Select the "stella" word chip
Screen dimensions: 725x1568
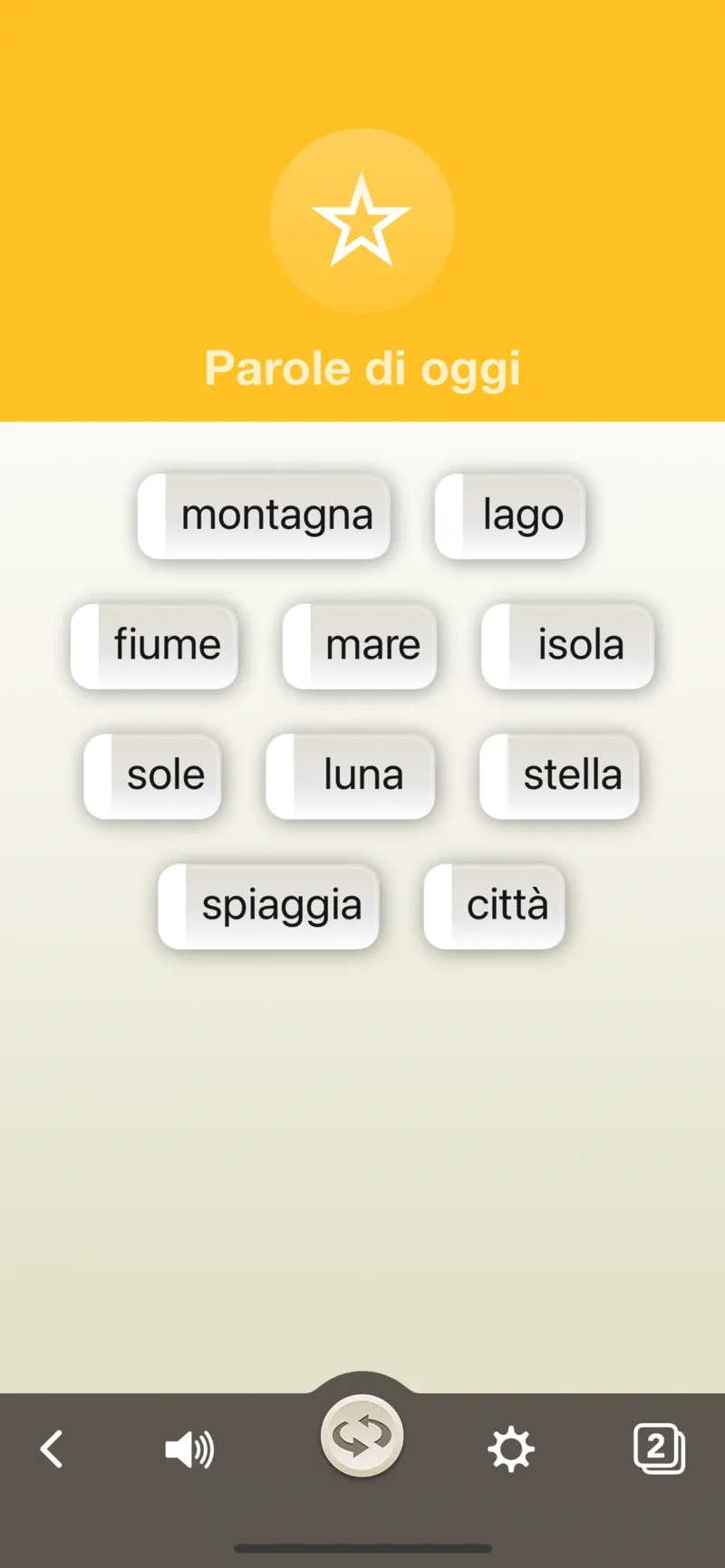pos(559,776)
